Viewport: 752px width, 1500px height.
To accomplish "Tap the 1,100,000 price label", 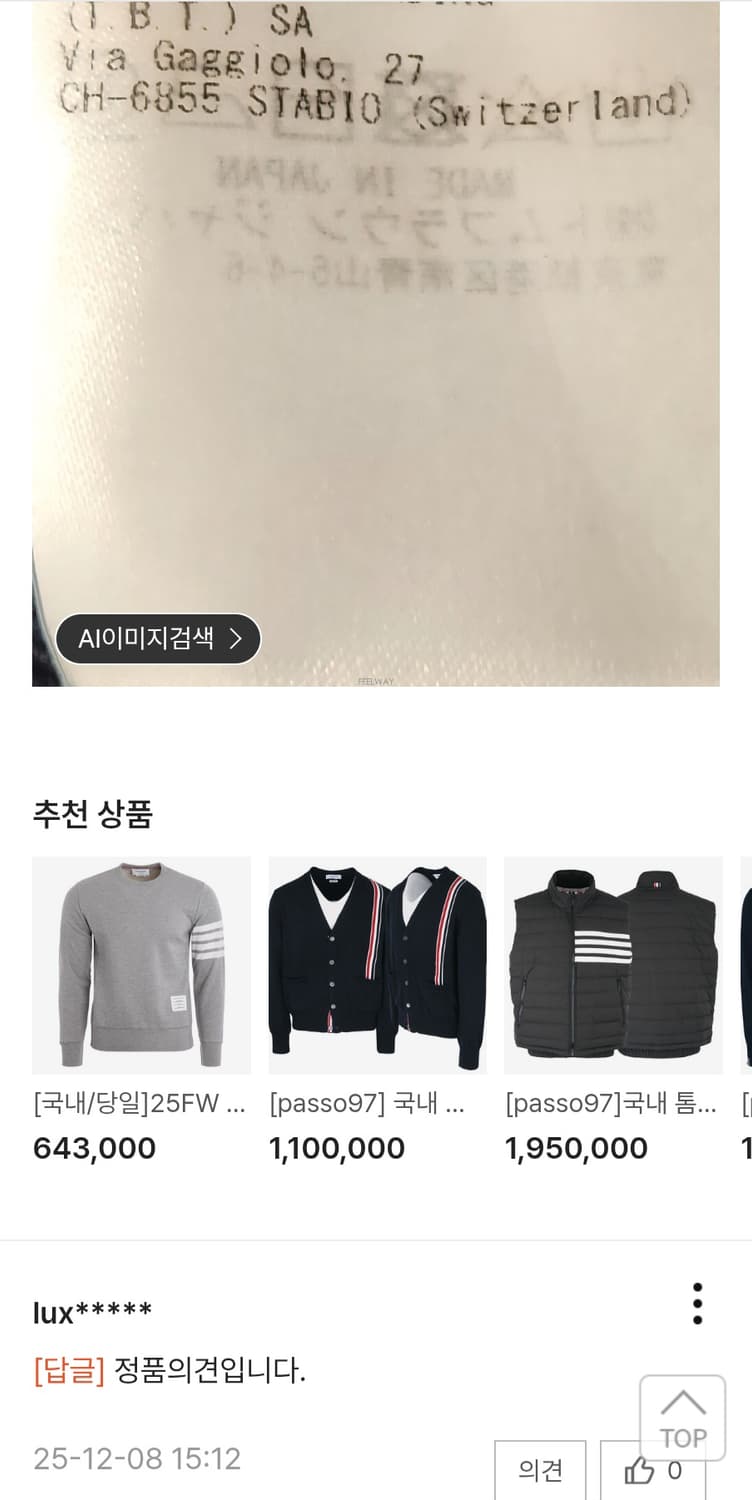I will [x=337, y=1148].
